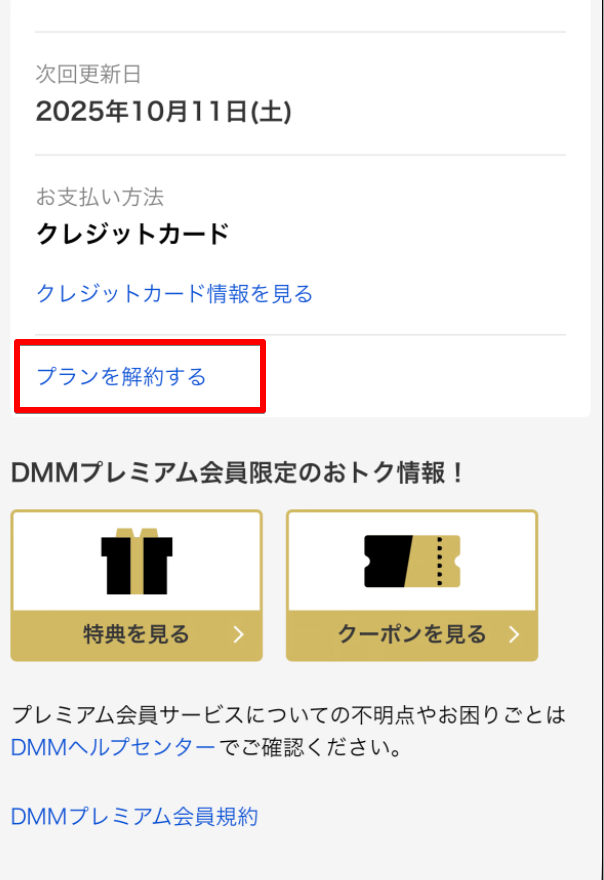Open the 特典を見る benefits card

[137, 586]
